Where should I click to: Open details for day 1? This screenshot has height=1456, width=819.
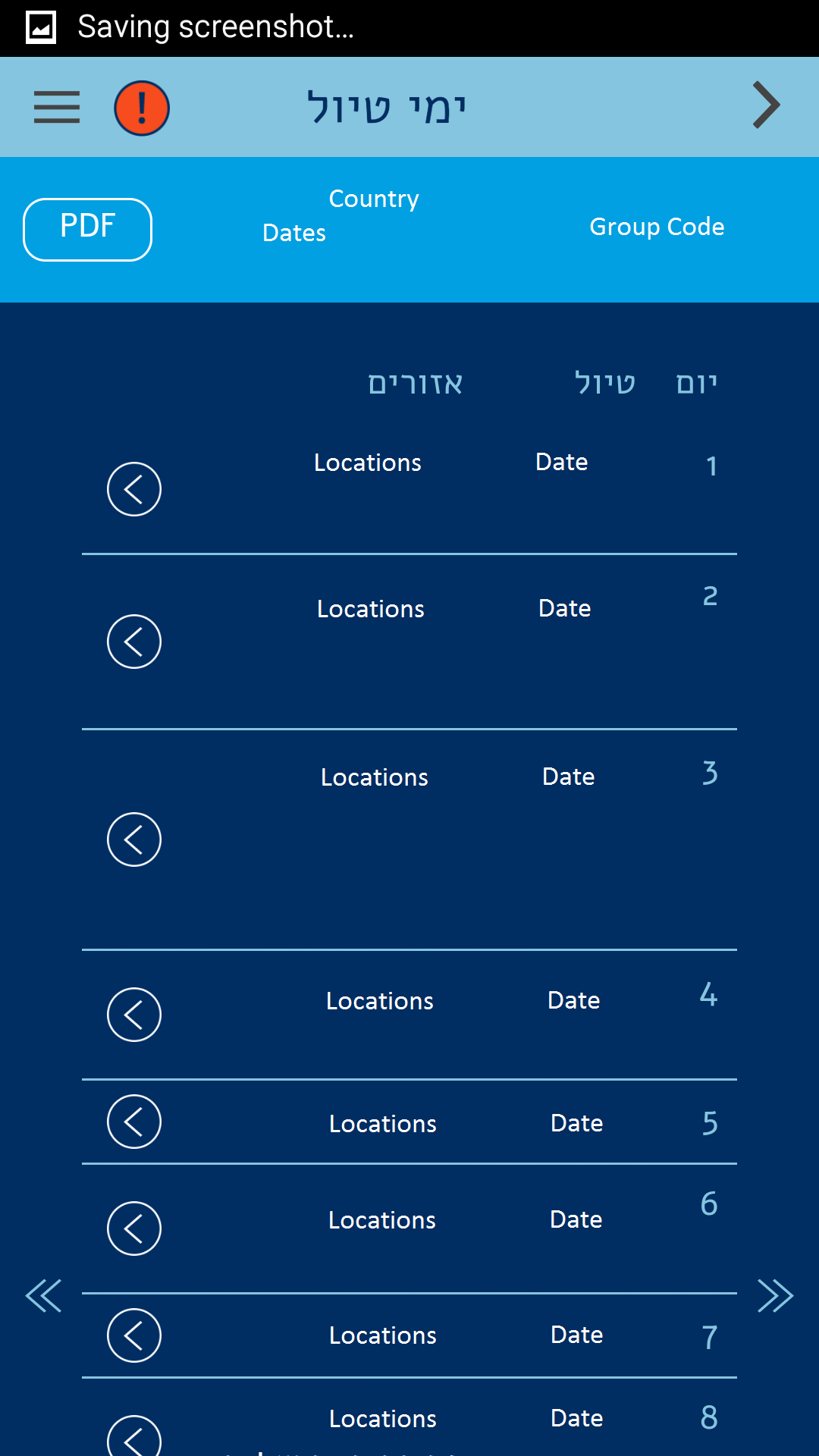[134, 489]
